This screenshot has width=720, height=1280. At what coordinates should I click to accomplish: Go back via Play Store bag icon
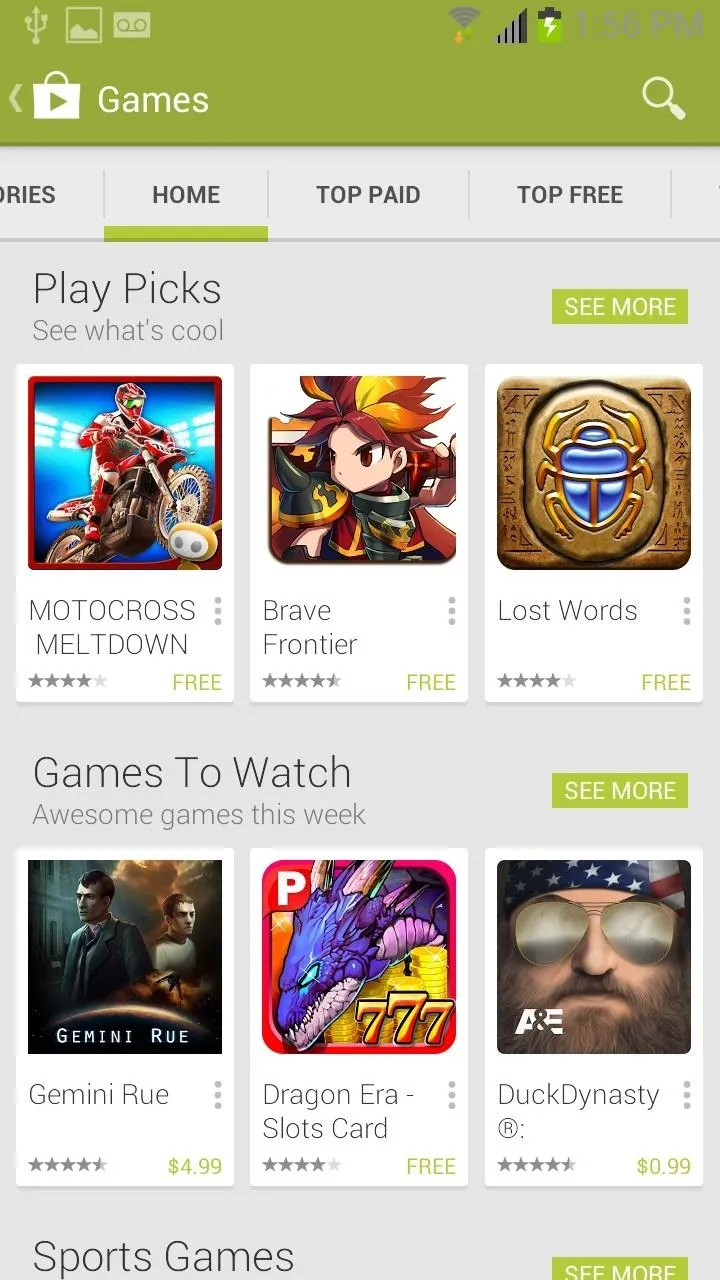click(x=47, y=99)
